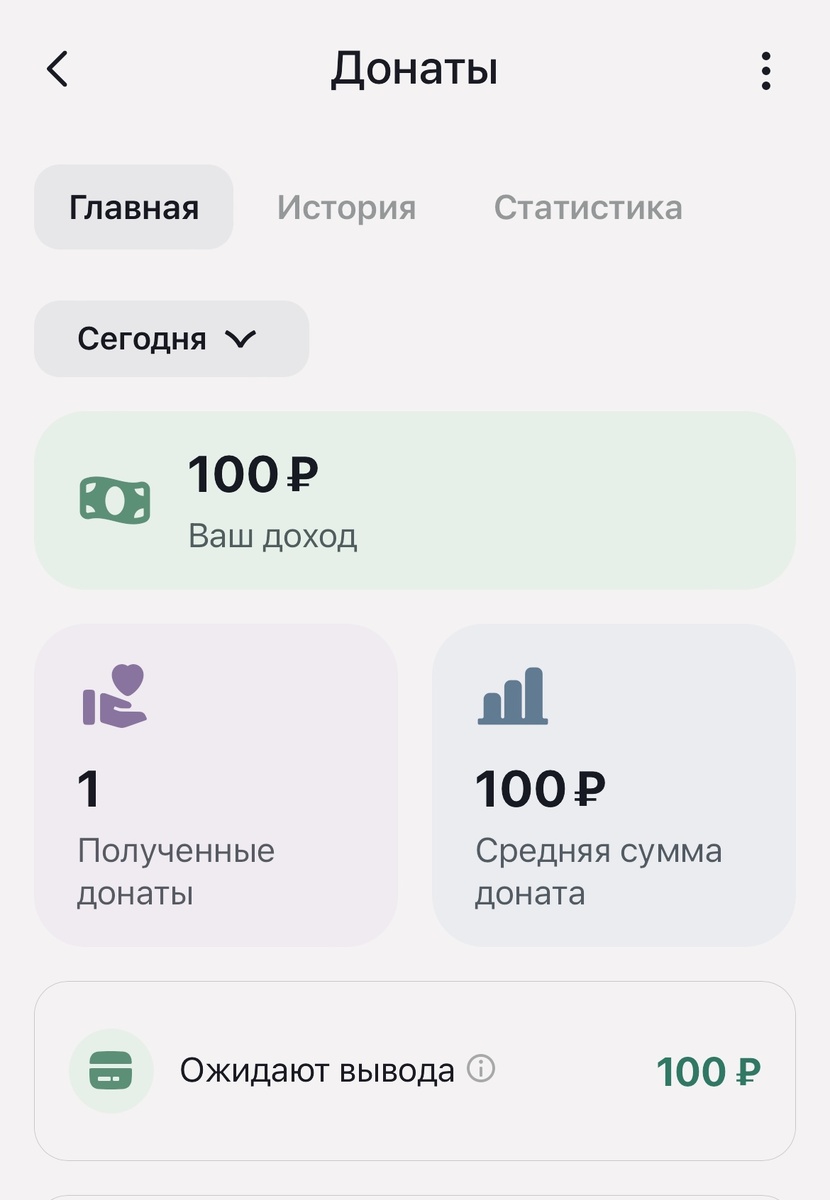Switch to the История tab
830x1200 pixels.
coord(346,207)
